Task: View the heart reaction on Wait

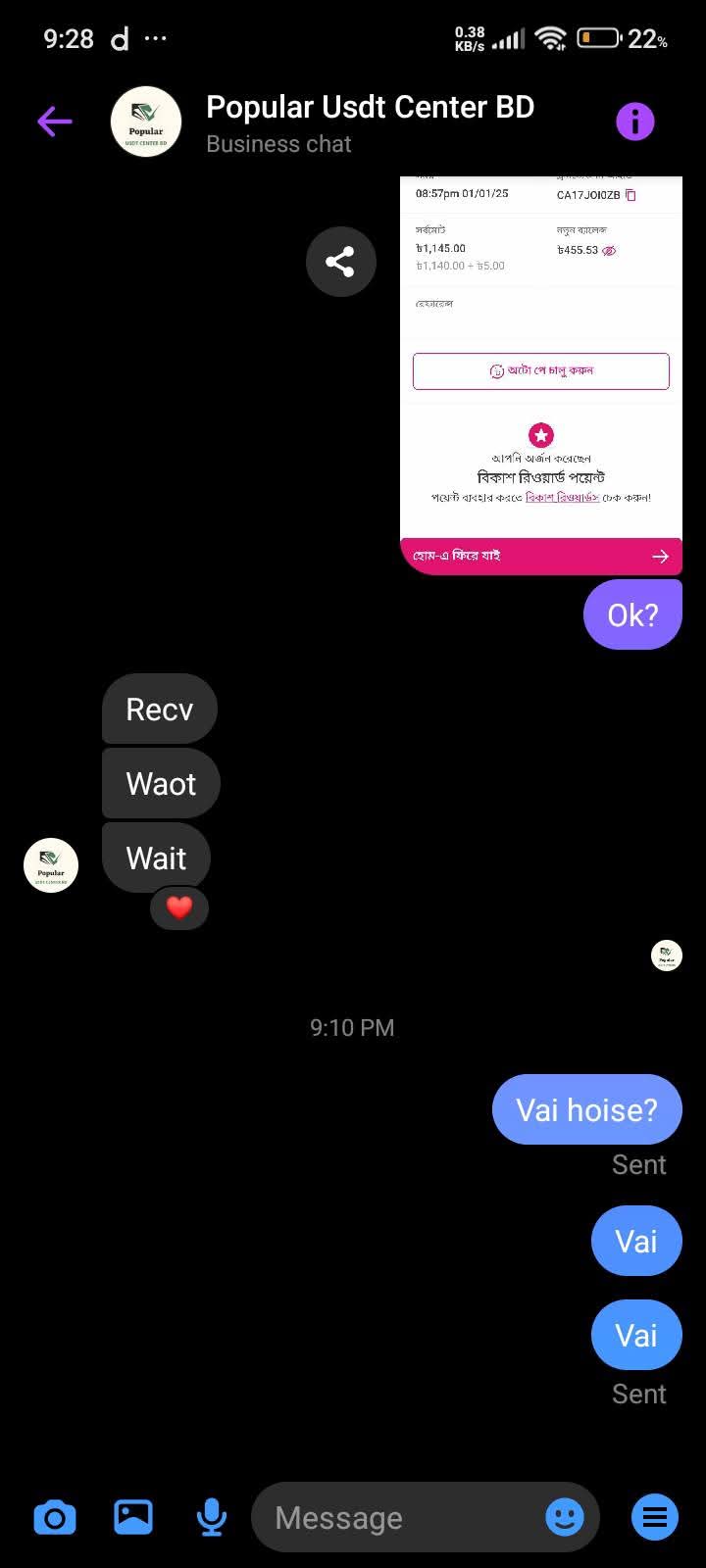Action: 179,907
